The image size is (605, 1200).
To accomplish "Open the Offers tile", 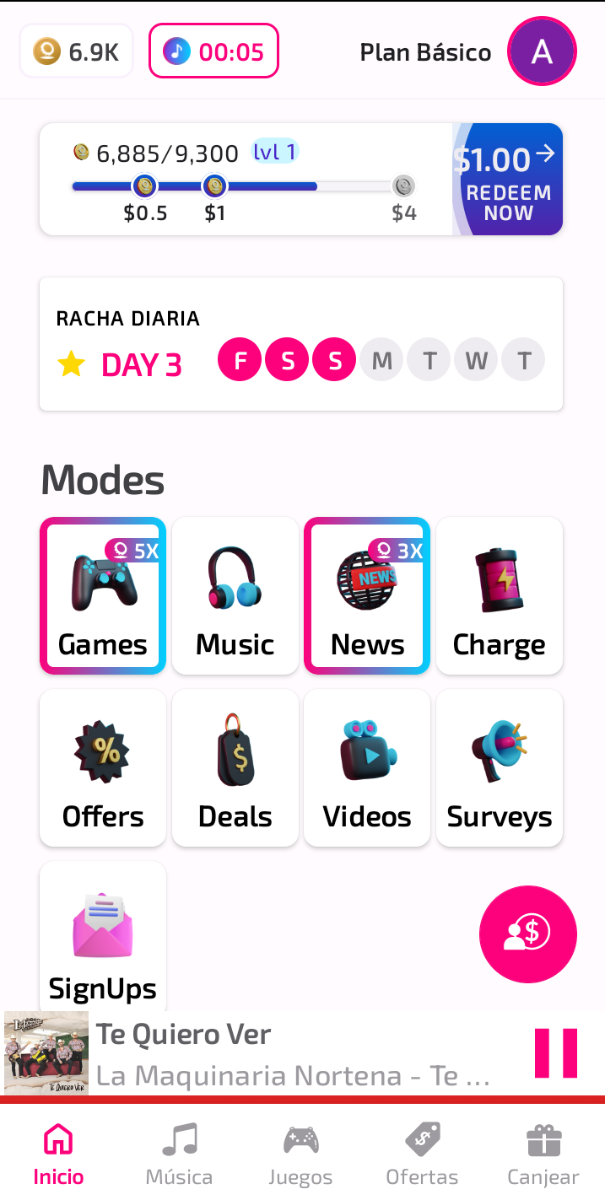I will 103,768.
